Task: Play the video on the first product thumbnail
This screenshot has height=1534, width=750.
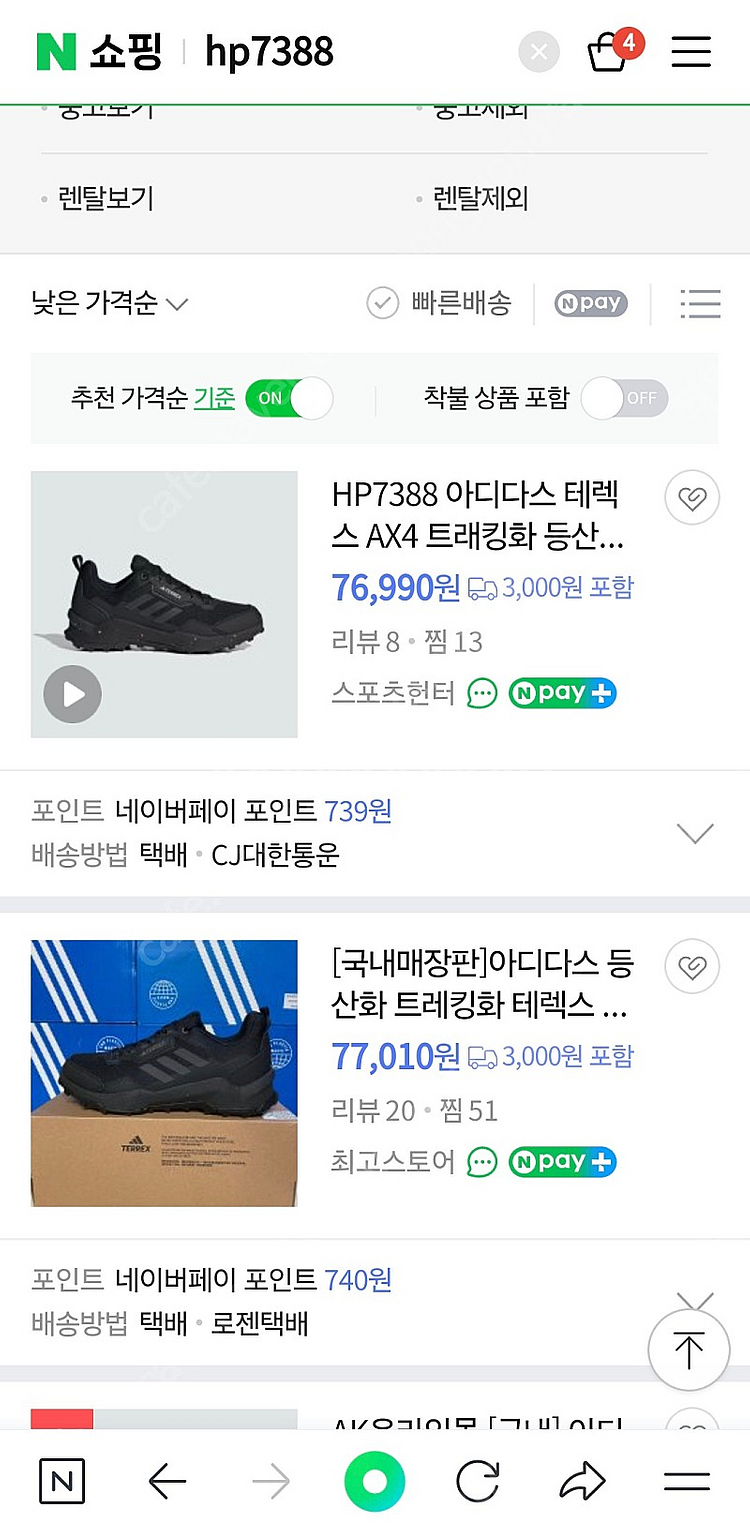Action: tap(71, 693)
